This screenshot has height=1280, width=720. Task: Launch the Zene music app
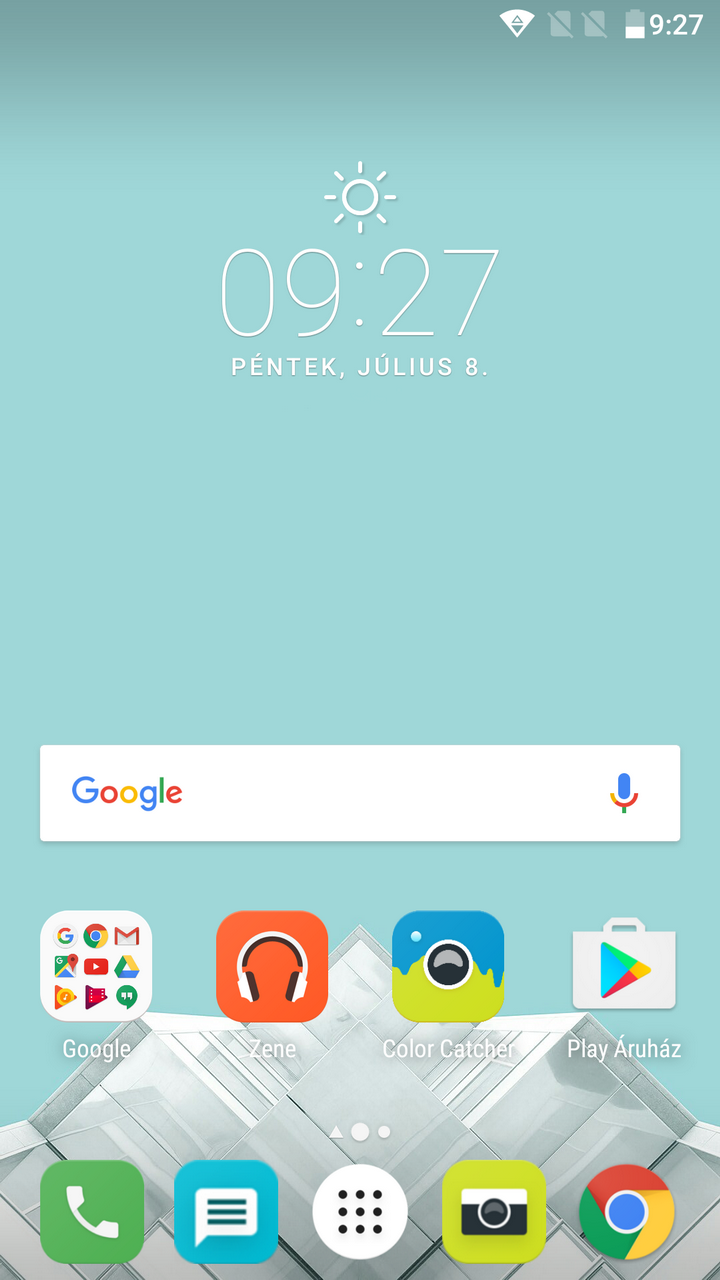[x=272, y=966]
